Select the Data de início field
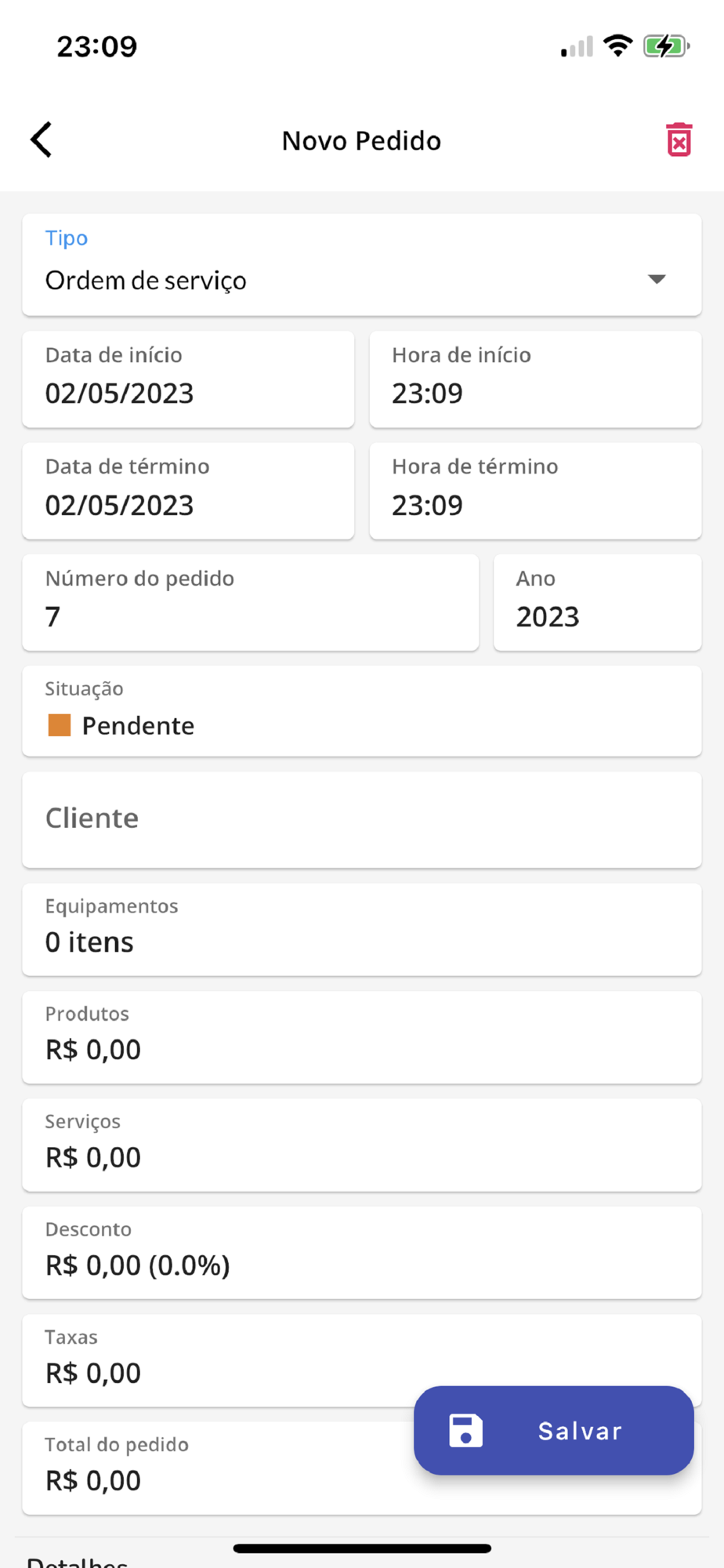Screen dimensions: 724x1568 pos(188,379)
